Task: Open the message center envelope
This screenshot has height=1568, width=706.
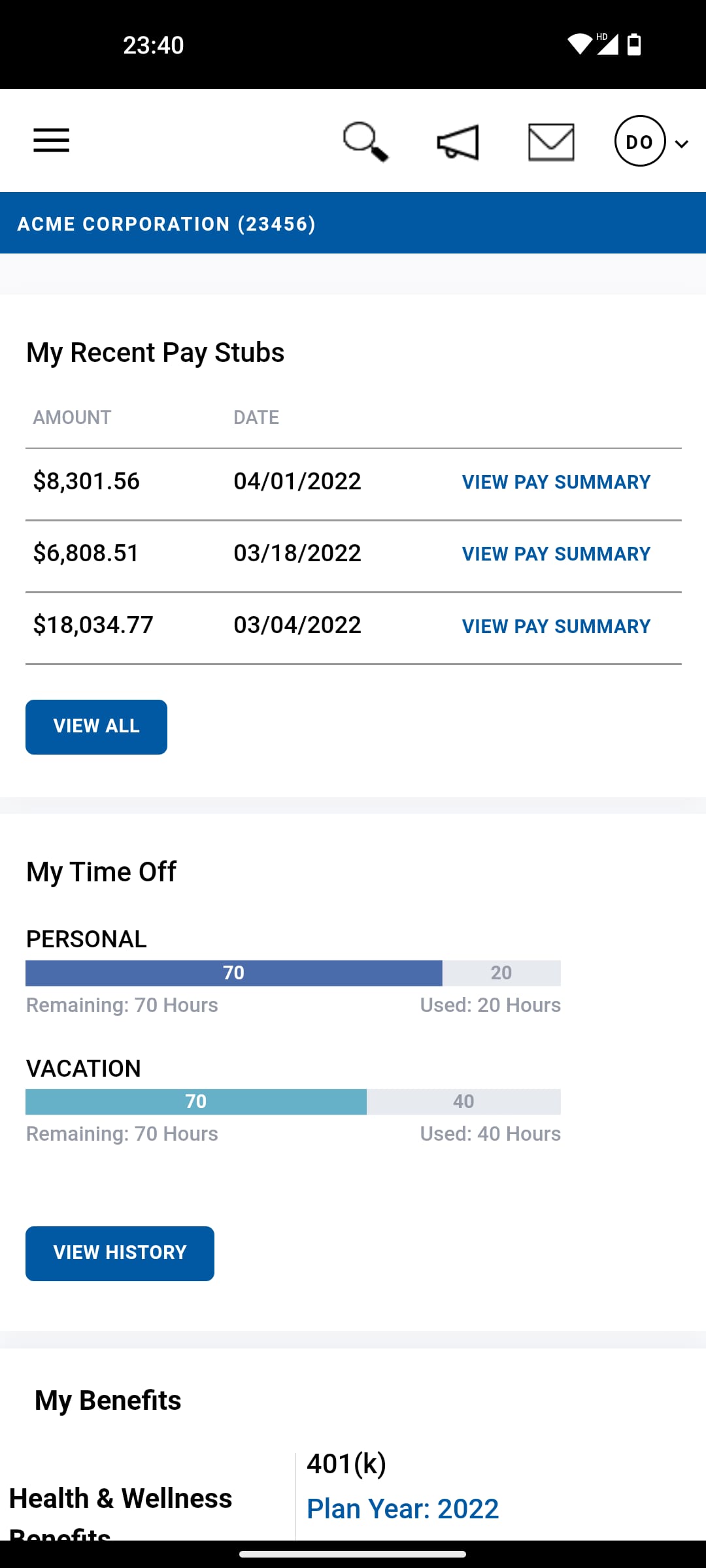Action: click(550, 141)
